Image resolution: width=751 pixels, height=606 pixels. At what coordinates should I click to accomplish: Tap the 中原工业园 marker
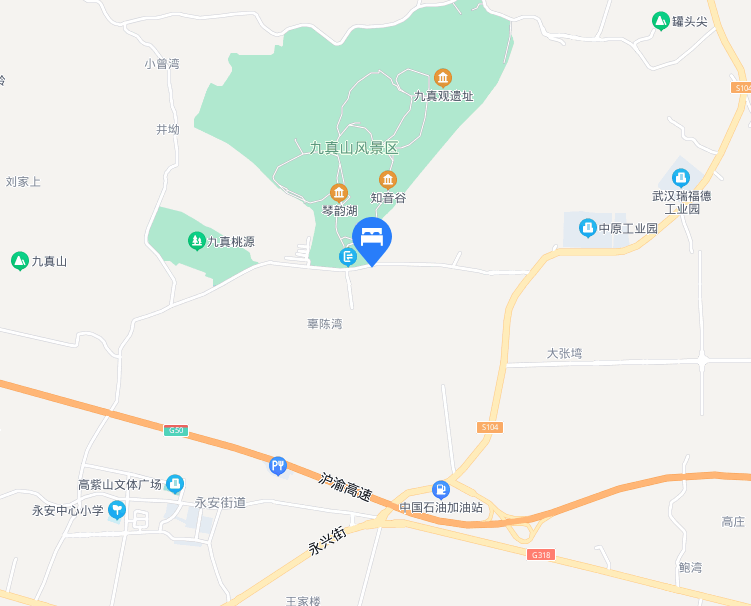587,228
